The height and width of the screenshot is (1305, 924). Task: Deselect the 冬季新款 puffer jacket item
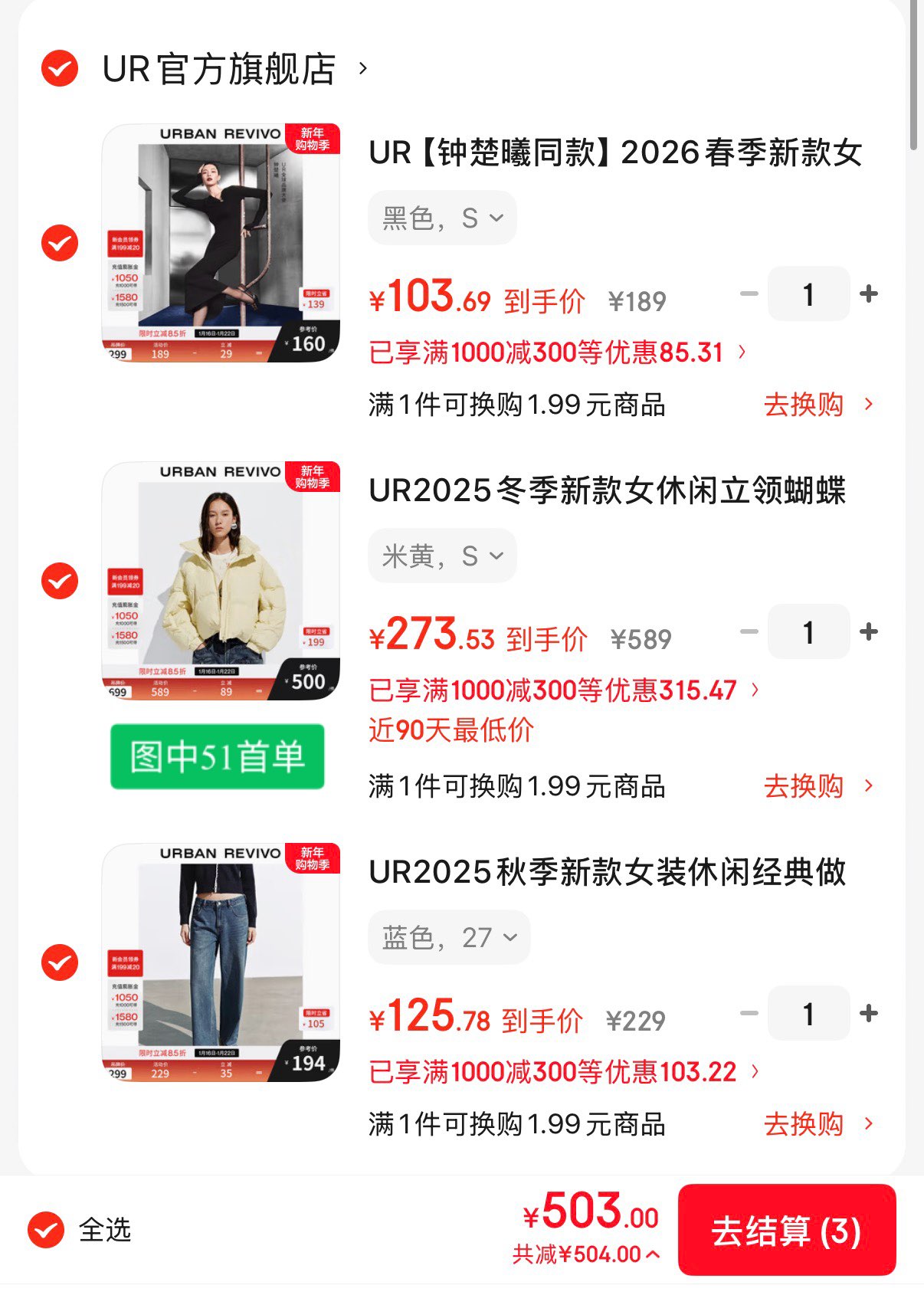click(60, 581)
